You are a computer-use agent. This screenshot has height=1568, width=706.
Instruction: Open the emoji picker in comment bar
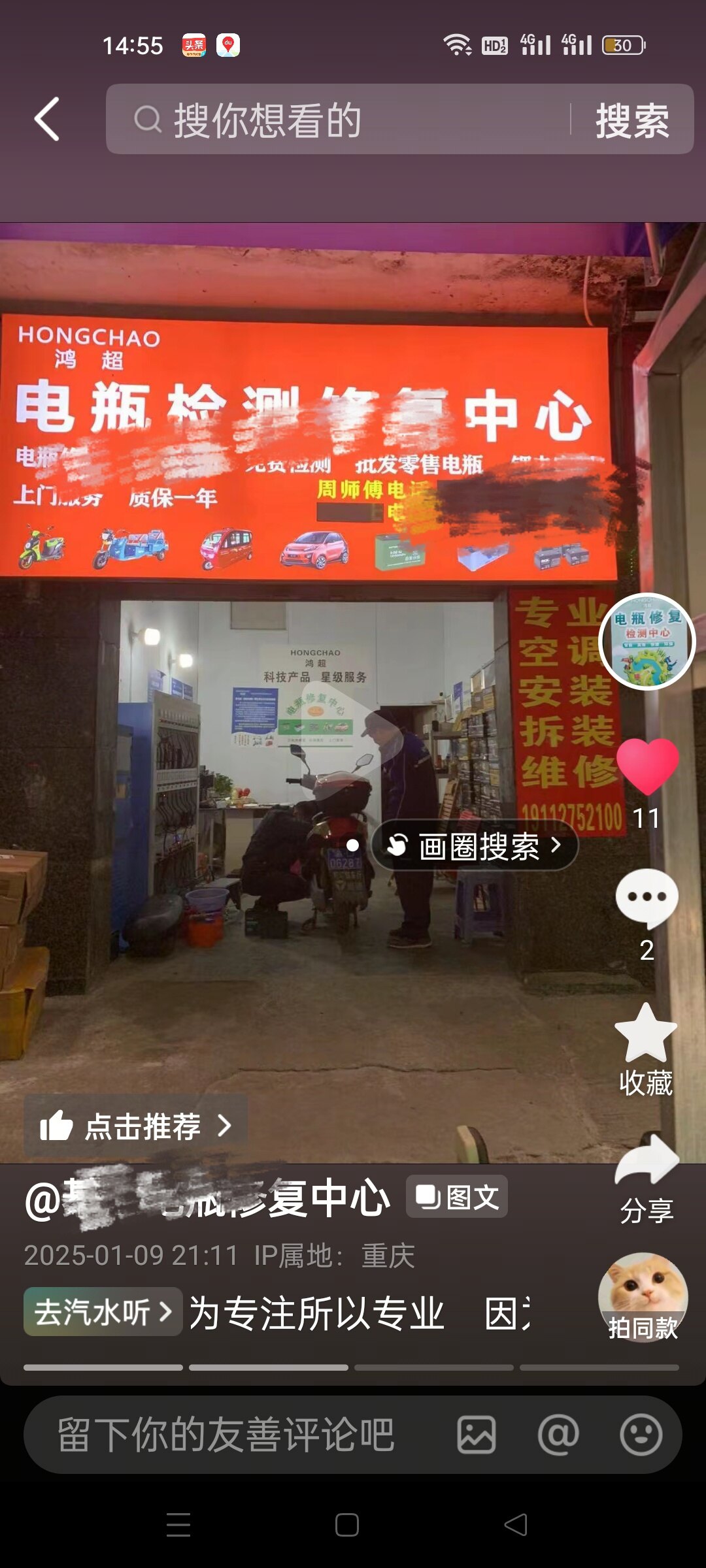(641, 1435)
